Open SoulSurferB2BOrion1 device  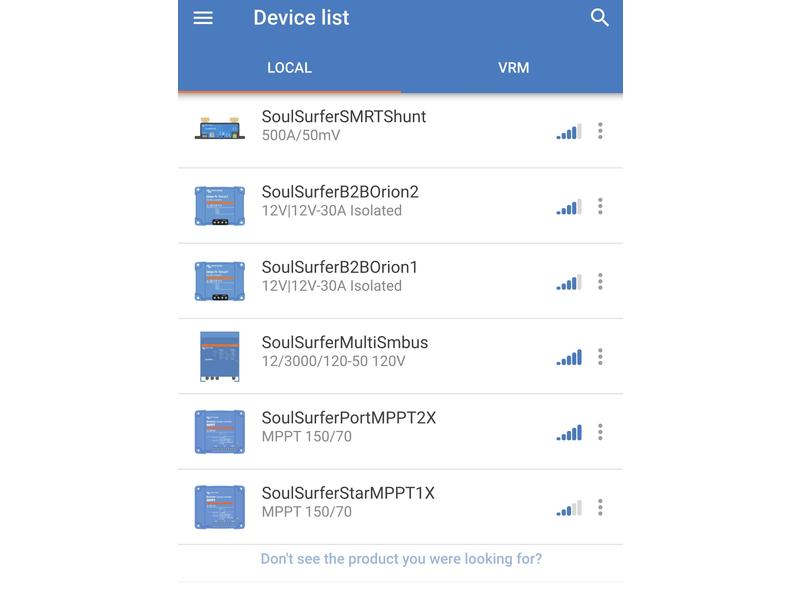340,276
